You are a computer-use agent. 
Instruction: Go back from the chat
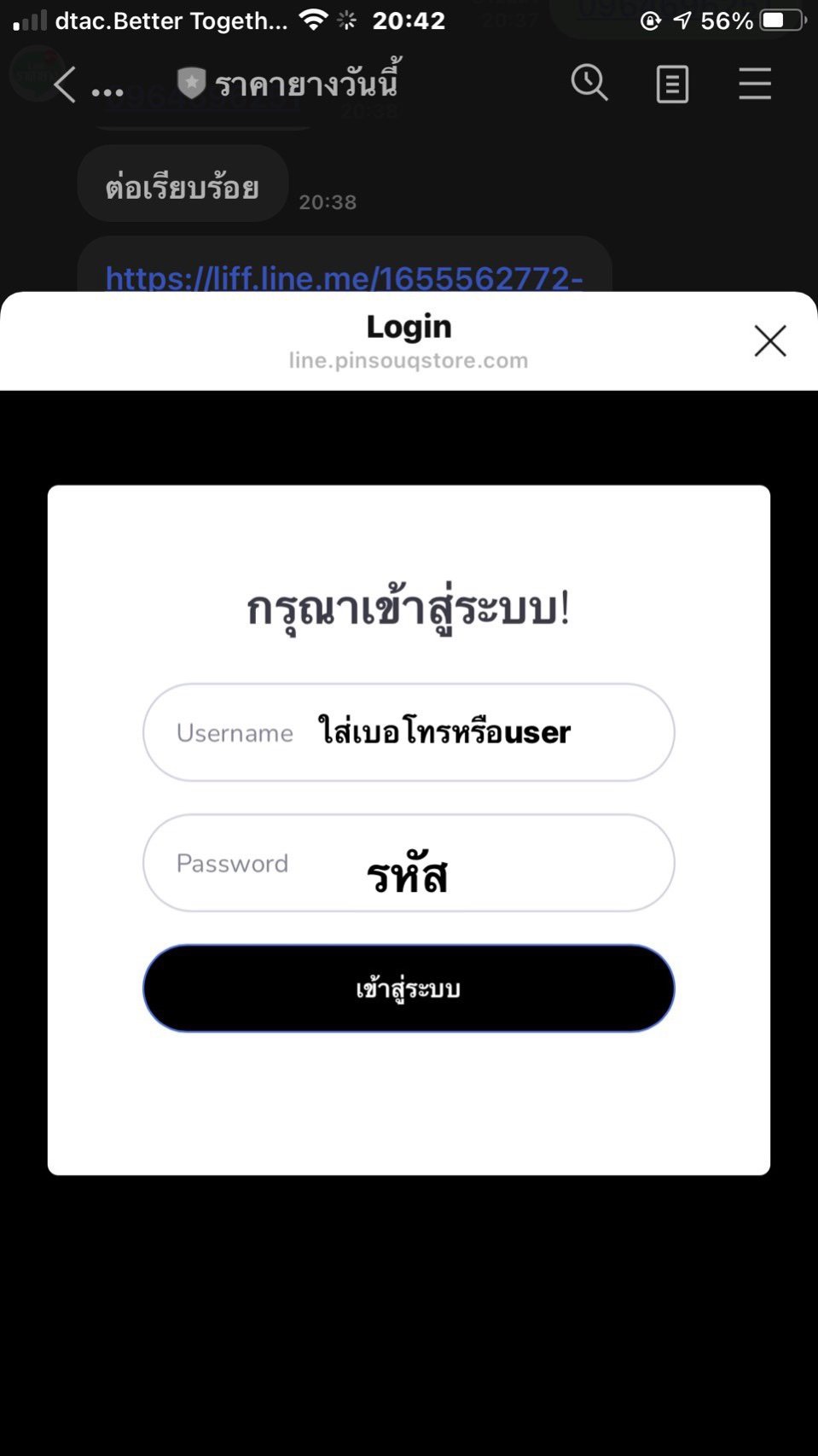pyautogui.click(x=65, y=84)
